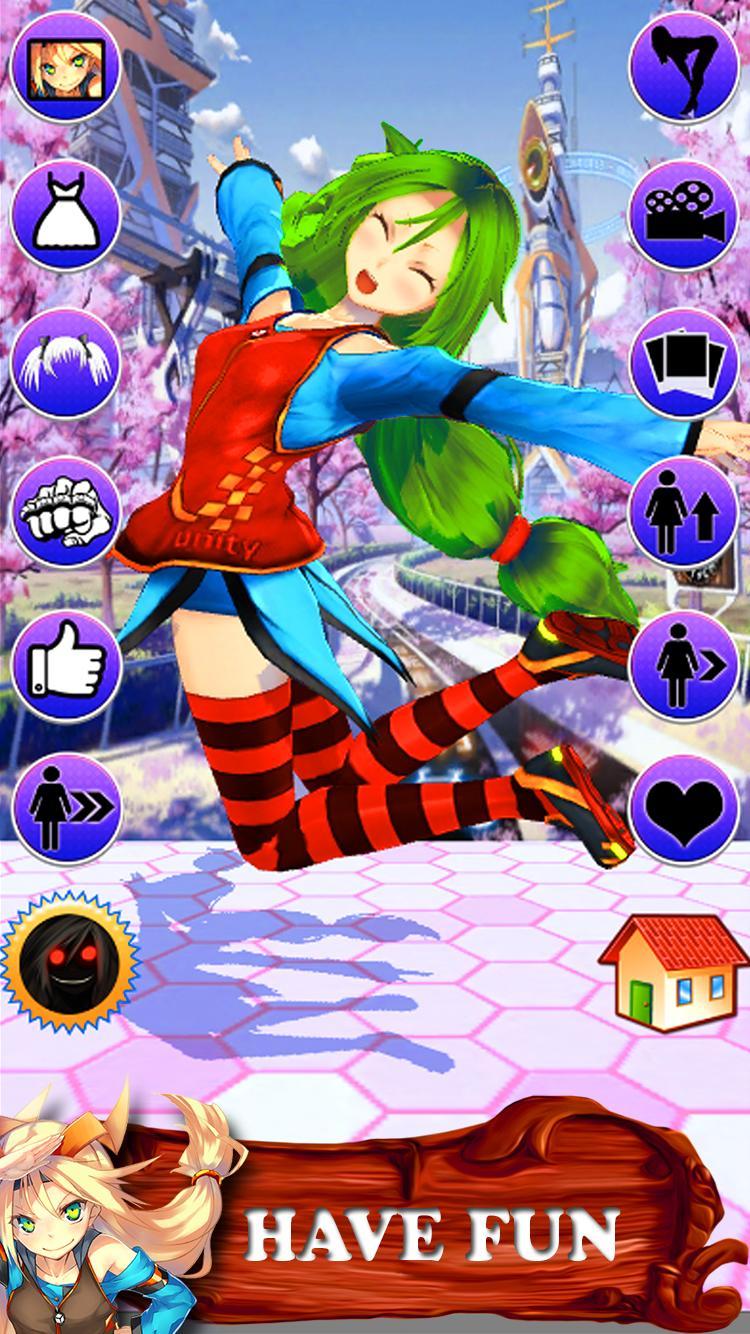Tap the woman with double arrows icon
Image resolution: width=750 pixels, height=1334 pixels.
(65, 808)
